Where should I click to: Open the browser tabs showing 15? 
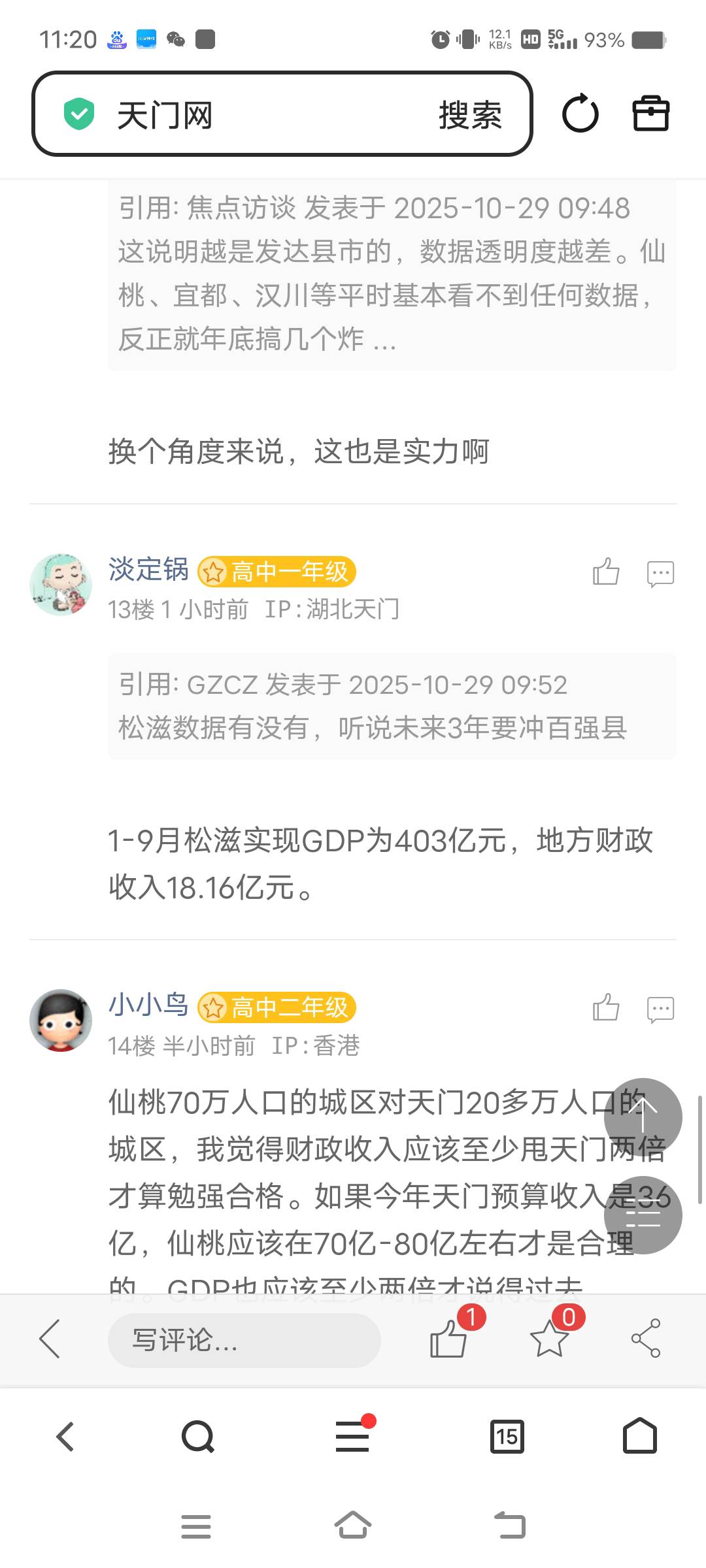tap(508, 1437)
